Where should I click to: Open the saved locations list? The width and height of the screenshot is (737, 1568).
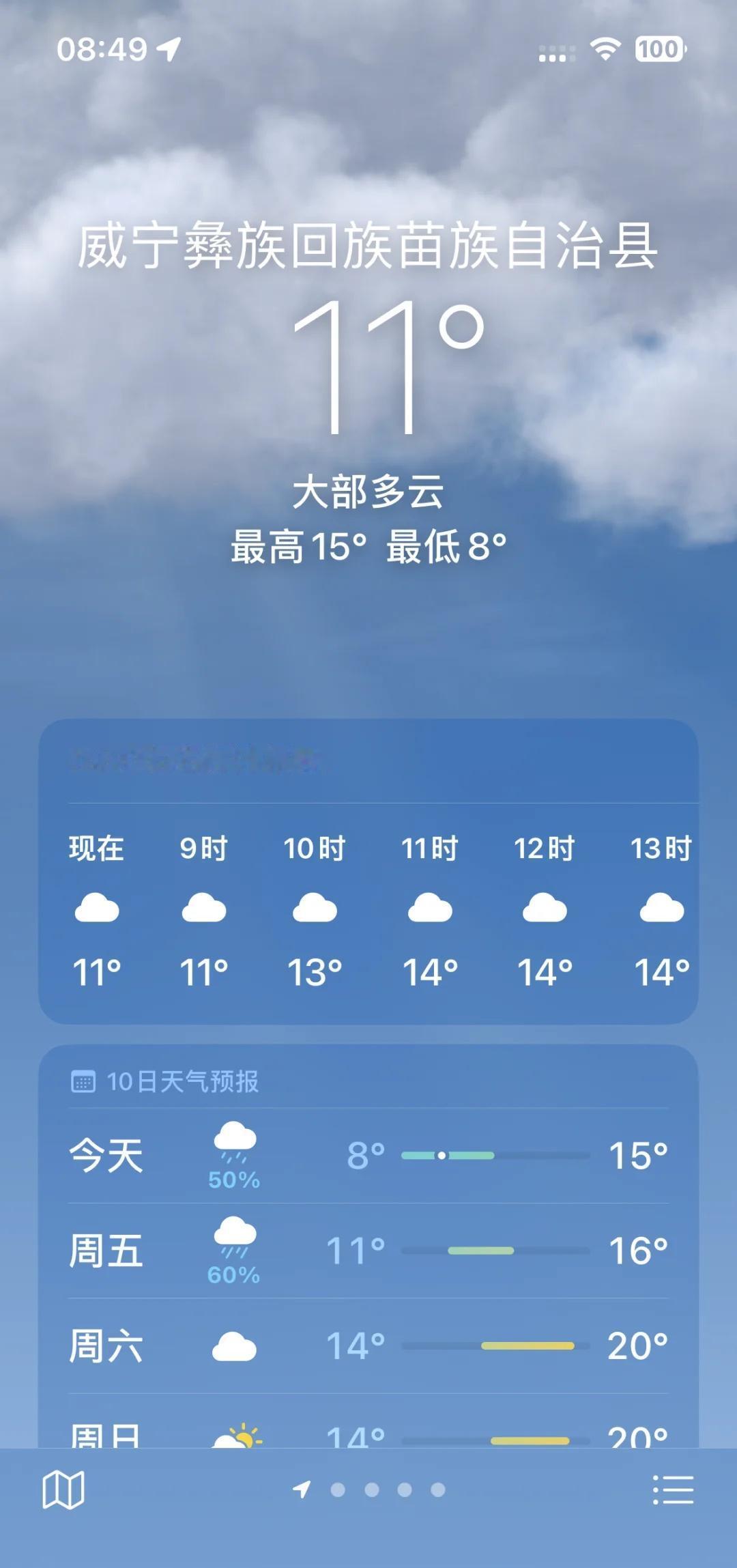coord(673,1489)
